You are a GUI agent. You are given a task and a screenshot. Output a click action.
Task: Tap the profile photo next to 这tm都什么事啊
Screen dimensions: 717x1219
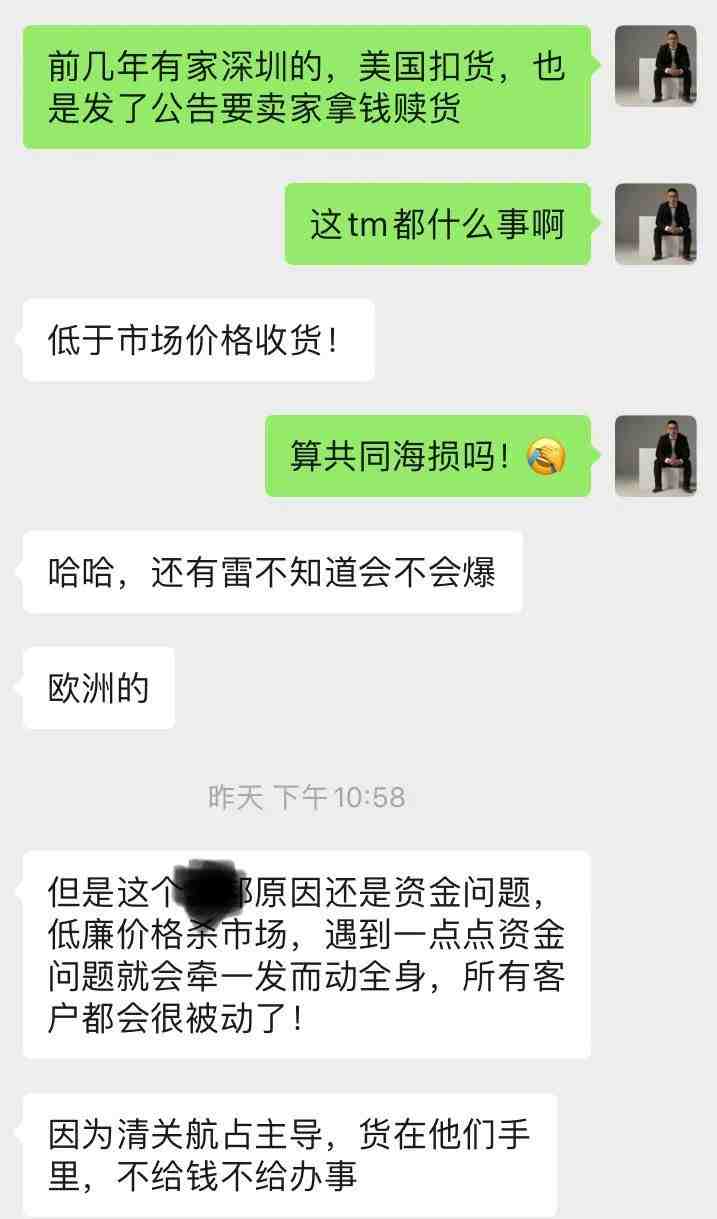point(655,224)
